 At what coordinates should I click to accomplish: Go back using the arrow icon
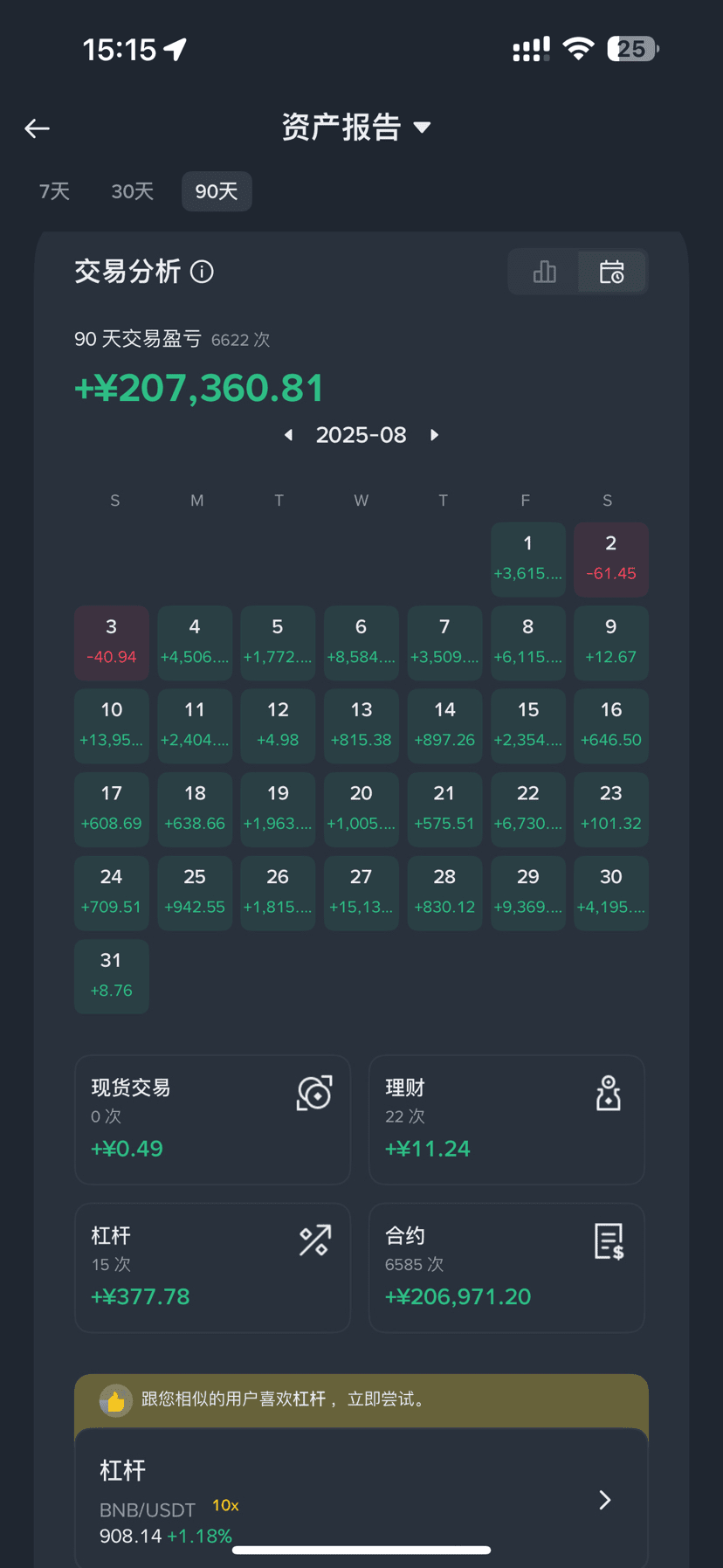(x=37, y=128)
